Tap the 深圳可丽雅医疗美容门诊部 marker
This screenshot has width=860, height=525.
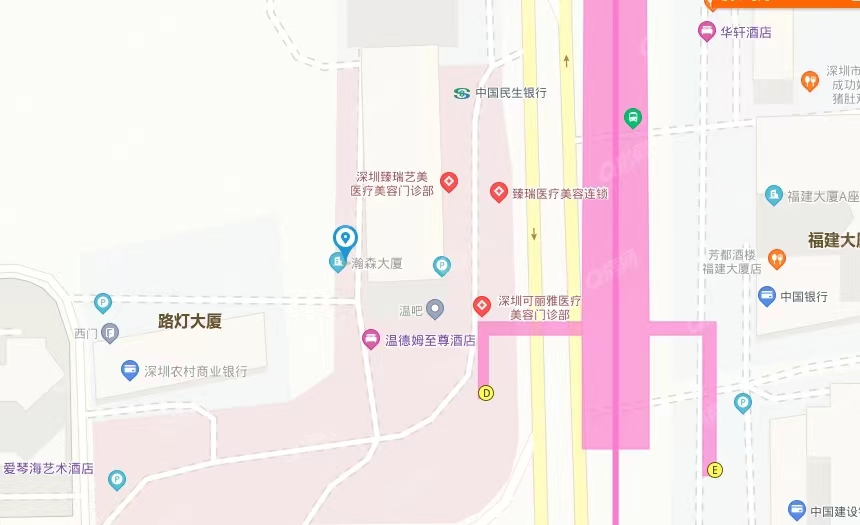click(x=481, y=304)
